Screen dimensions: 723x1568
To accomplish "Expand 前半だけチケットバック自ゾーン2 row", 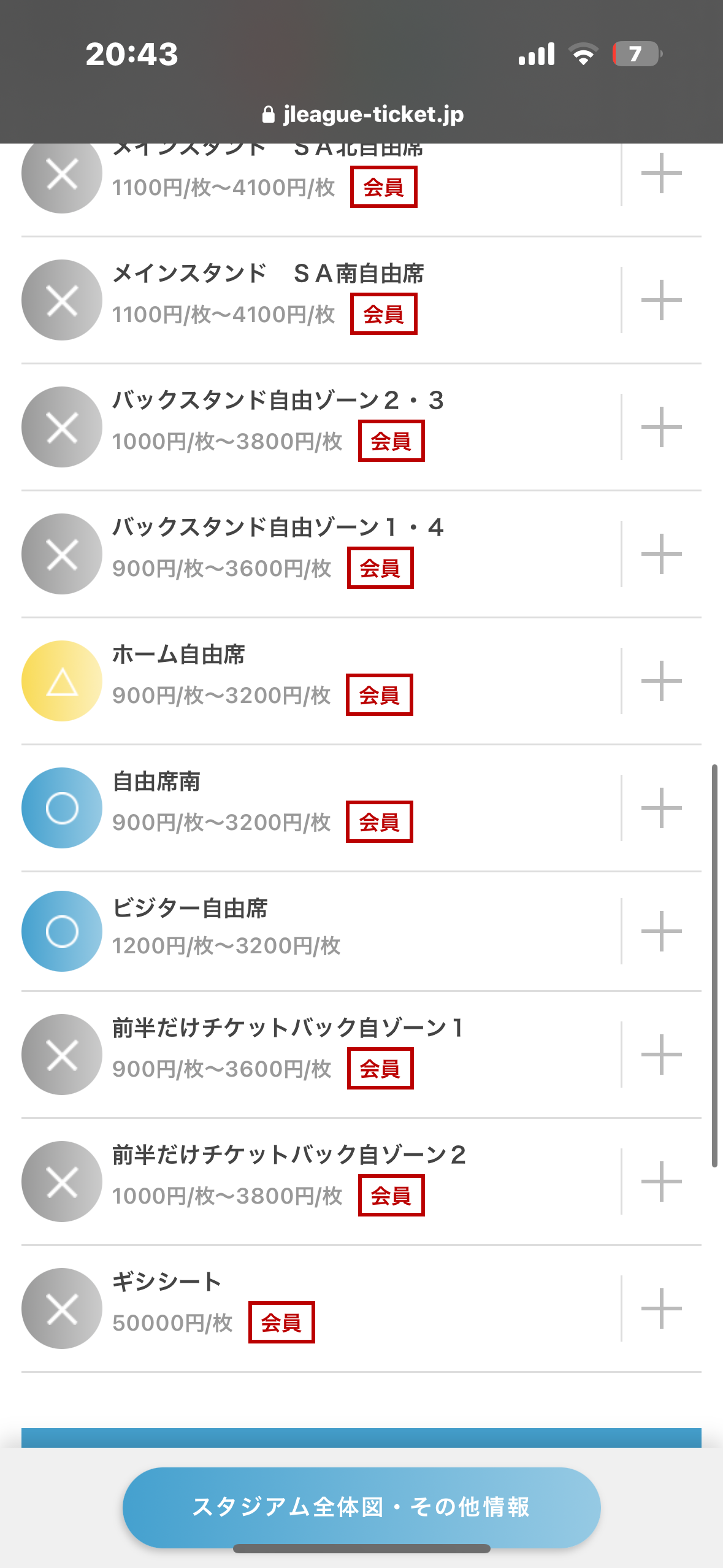I will tap(661, 1182).
